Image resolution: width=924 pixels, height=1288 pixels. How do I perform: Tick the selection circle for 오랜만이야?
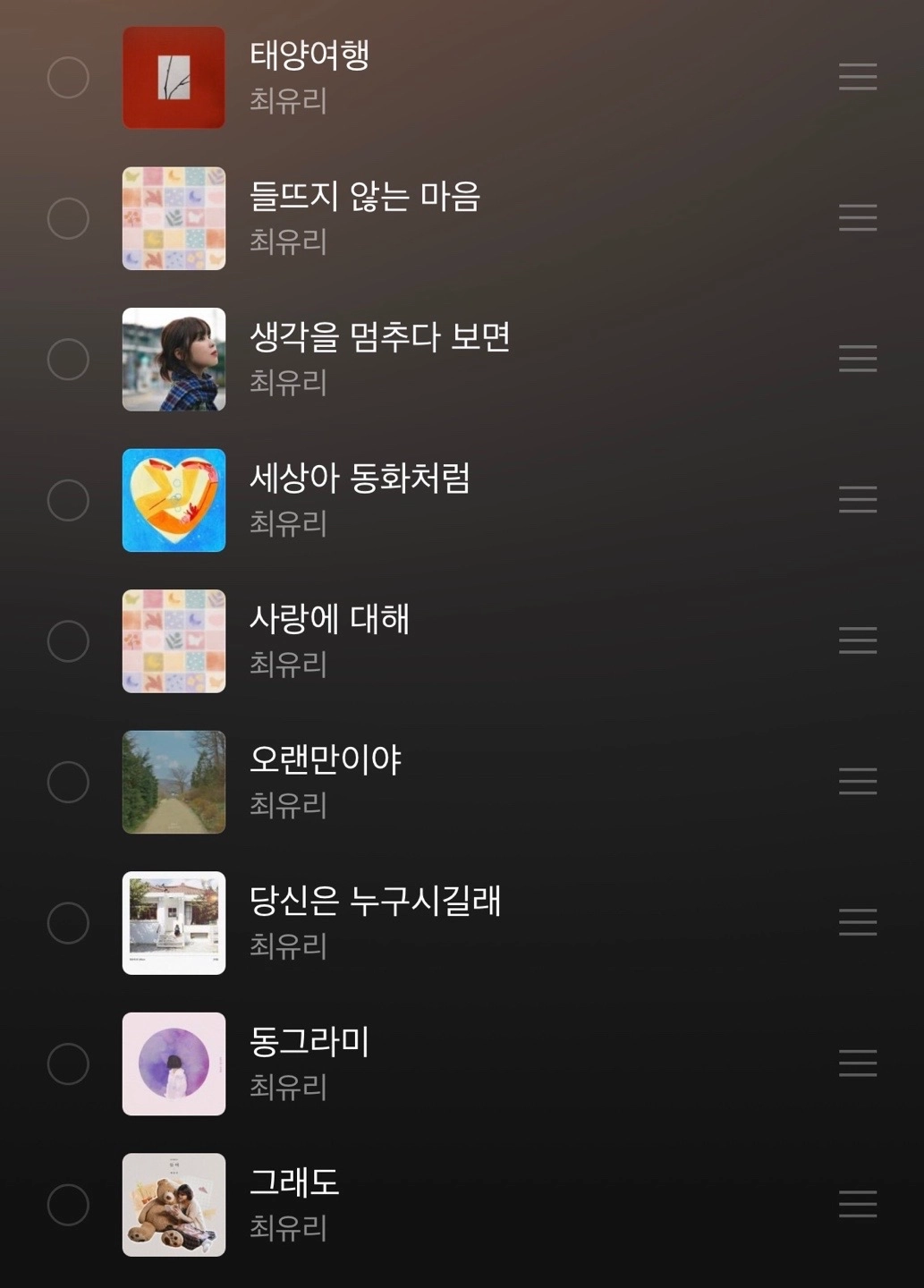[68, 782]
